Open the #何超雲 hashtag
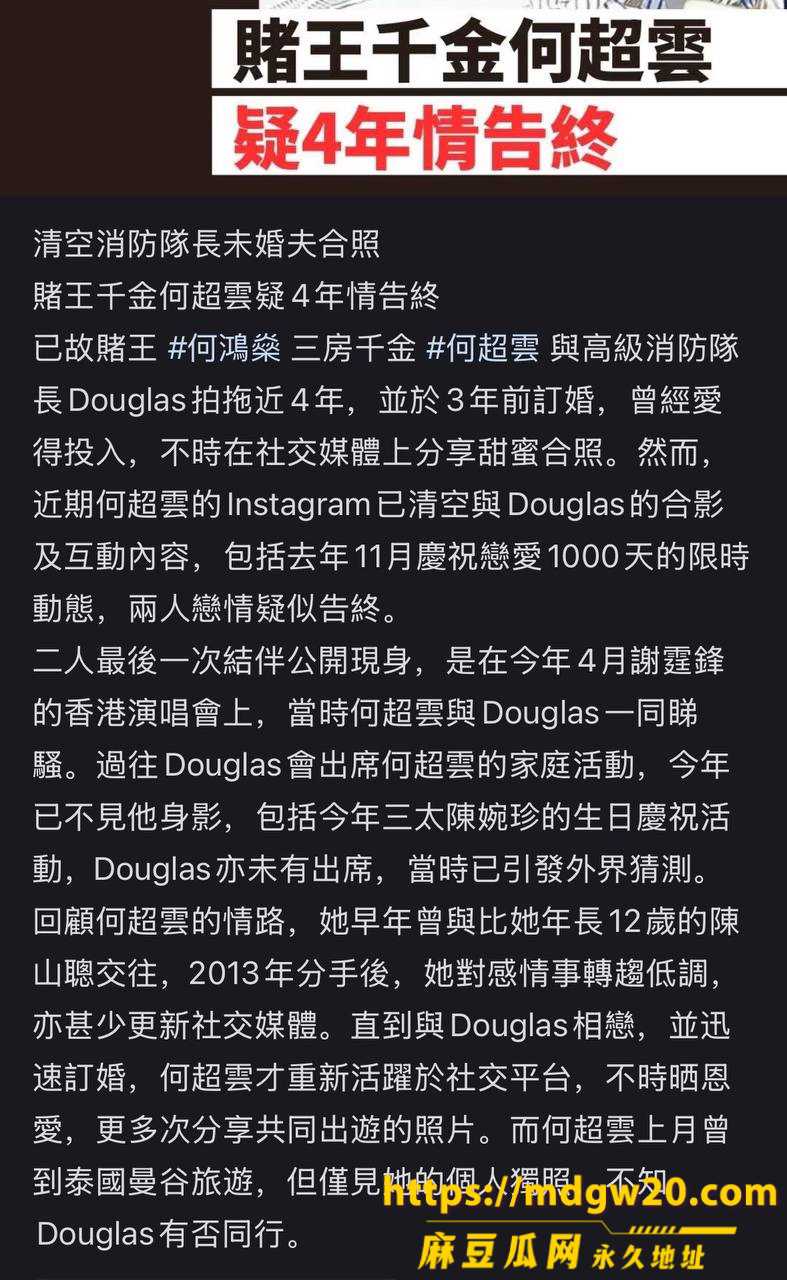Screen dimensions: 787x1280 [482, 348]
